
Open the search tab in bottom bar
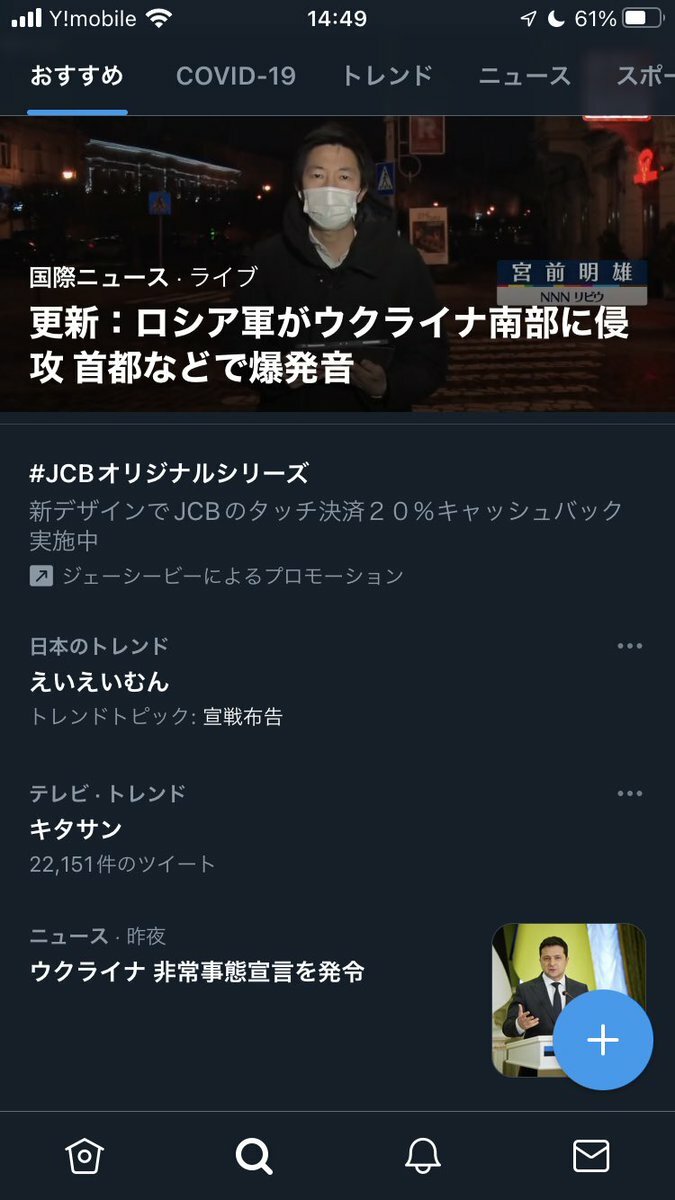[253, 1156]
